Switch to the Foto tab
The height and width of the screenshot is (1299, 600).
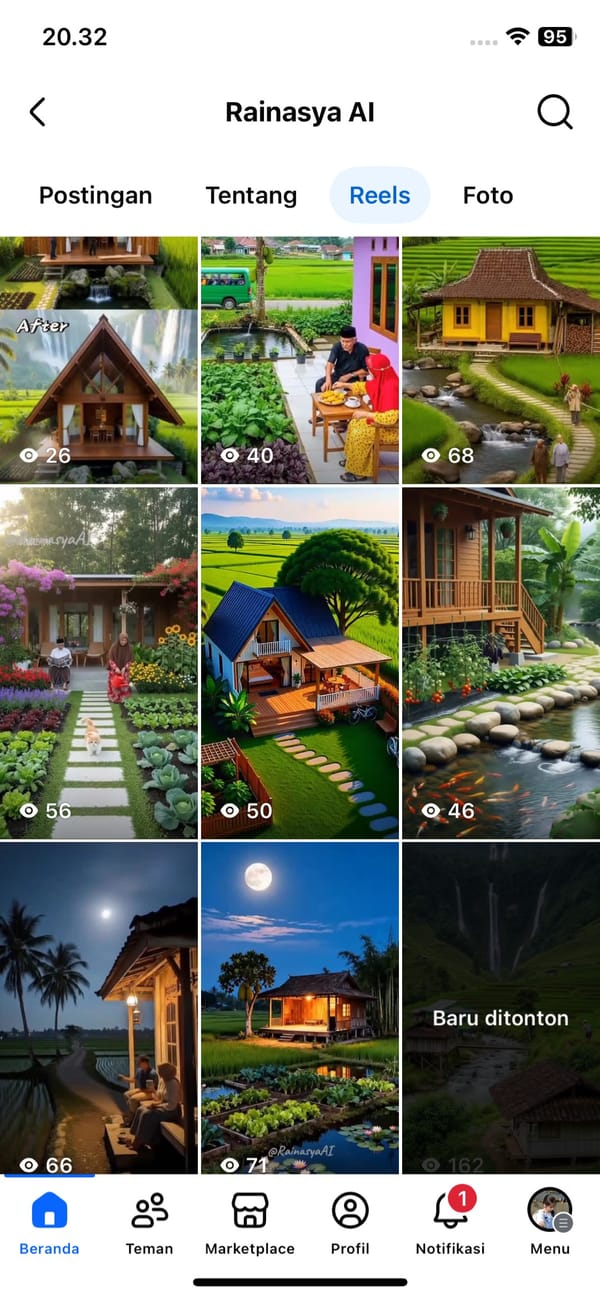(x=488, y=195)
